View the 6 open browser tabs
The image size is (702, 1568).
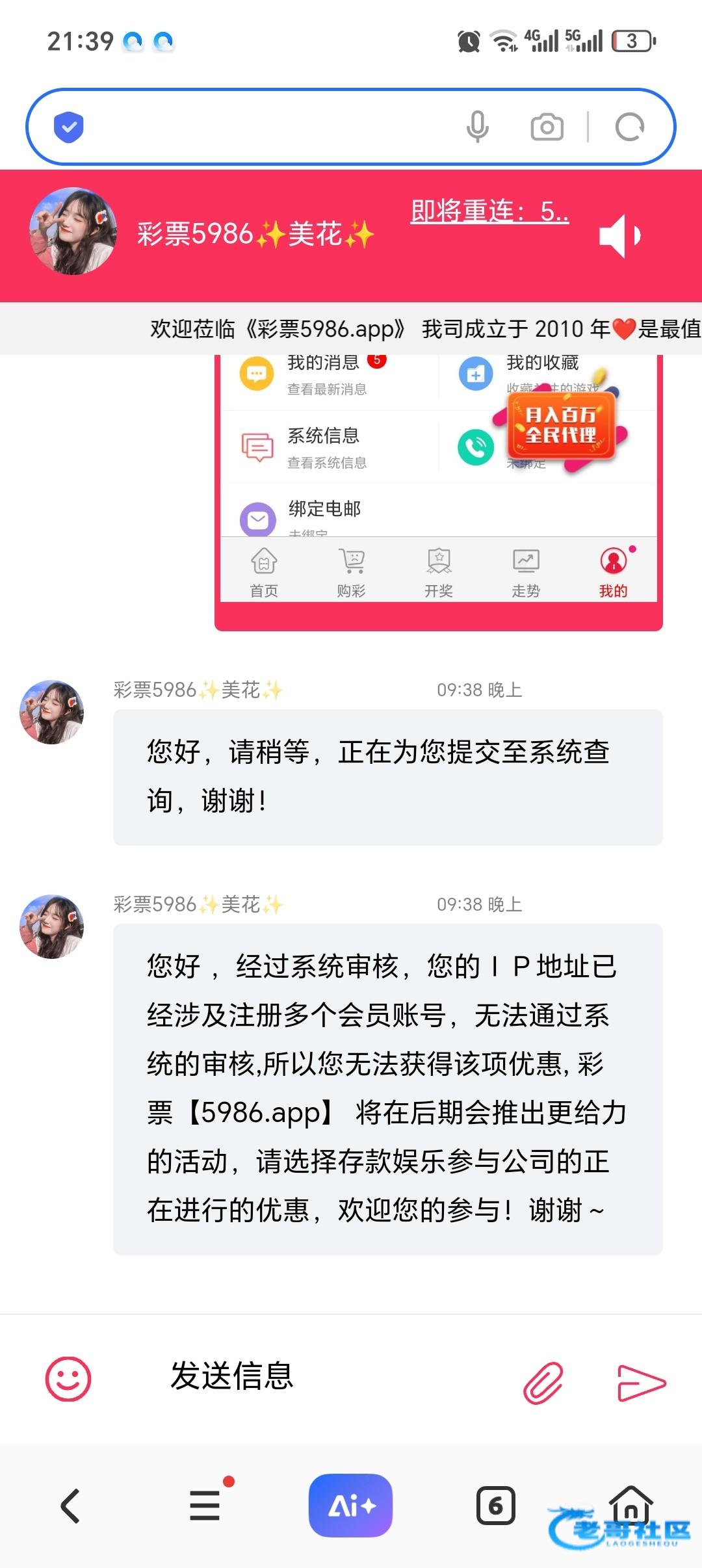point(495,1506)
